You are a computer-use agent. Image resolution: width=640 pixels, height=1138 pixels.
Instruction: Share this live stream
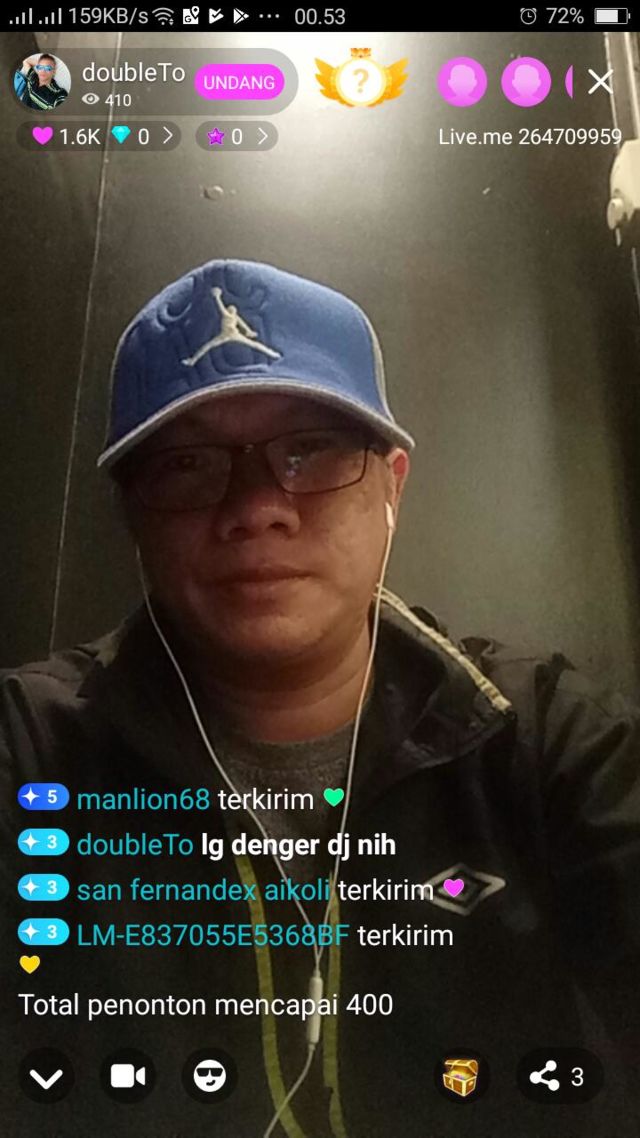pos(558,1077)
